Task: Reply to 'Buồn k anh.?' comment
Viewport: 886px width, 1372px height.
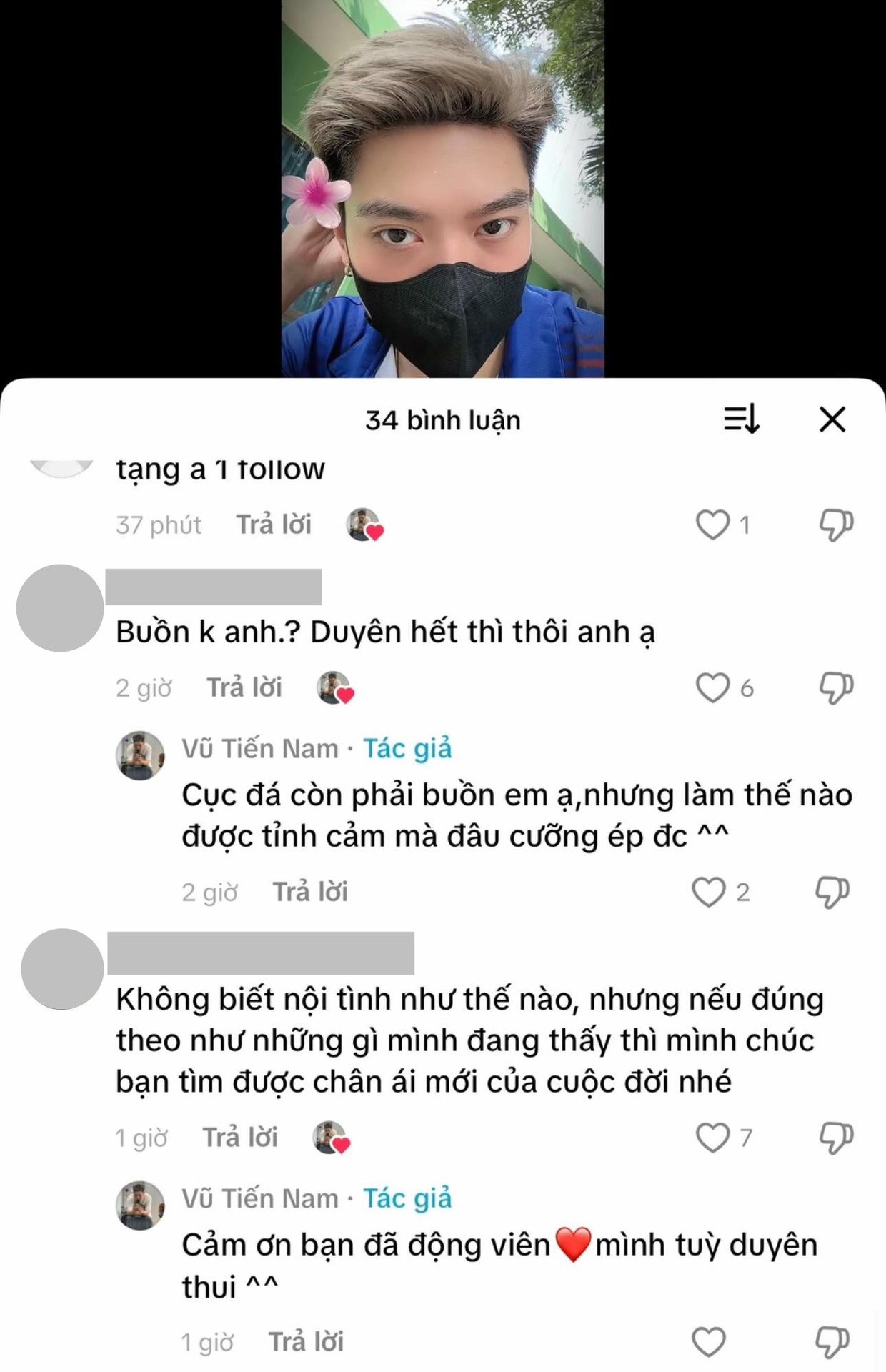Action: pyautogui.click(x=244, y=687)
